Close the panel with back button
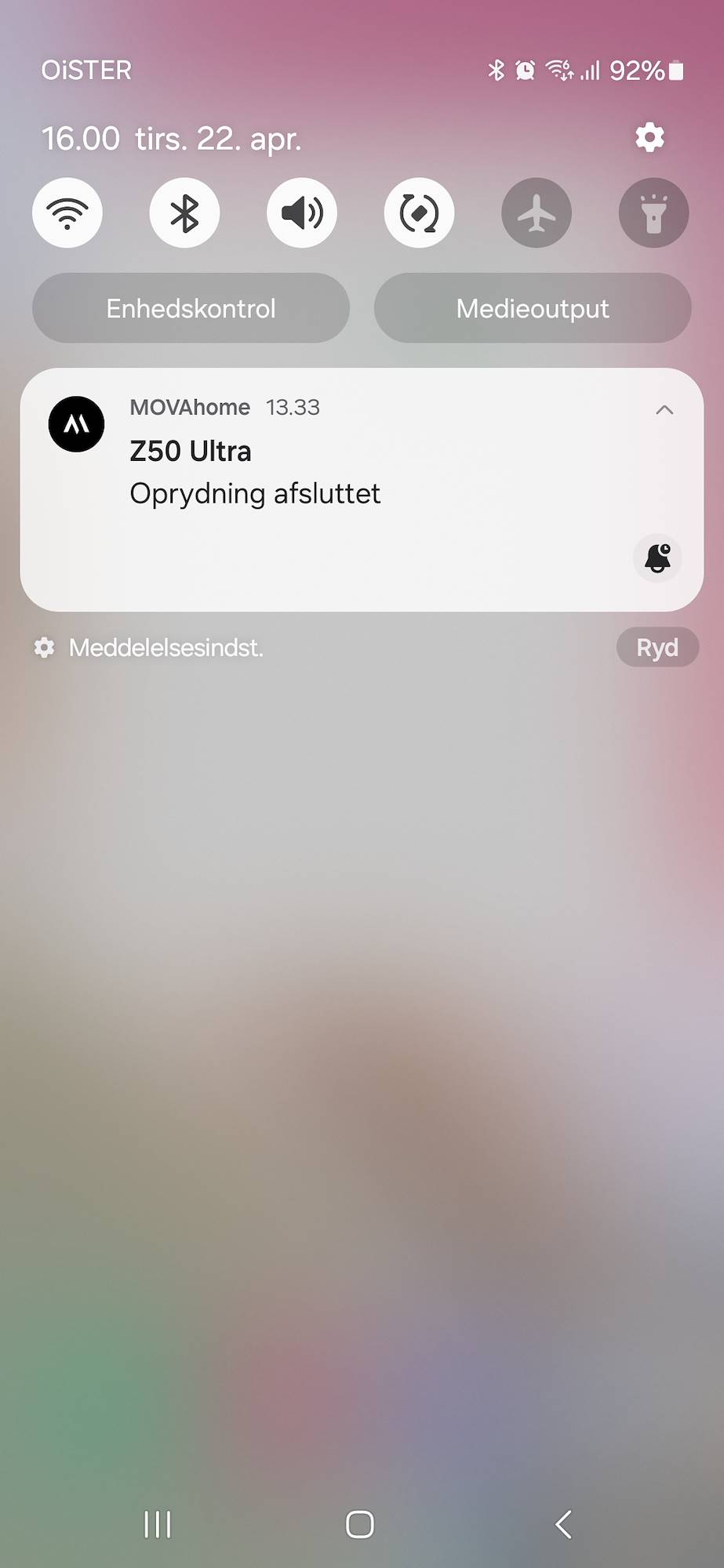Viewport: 724px width, 1568px height. coord(562,1524)
